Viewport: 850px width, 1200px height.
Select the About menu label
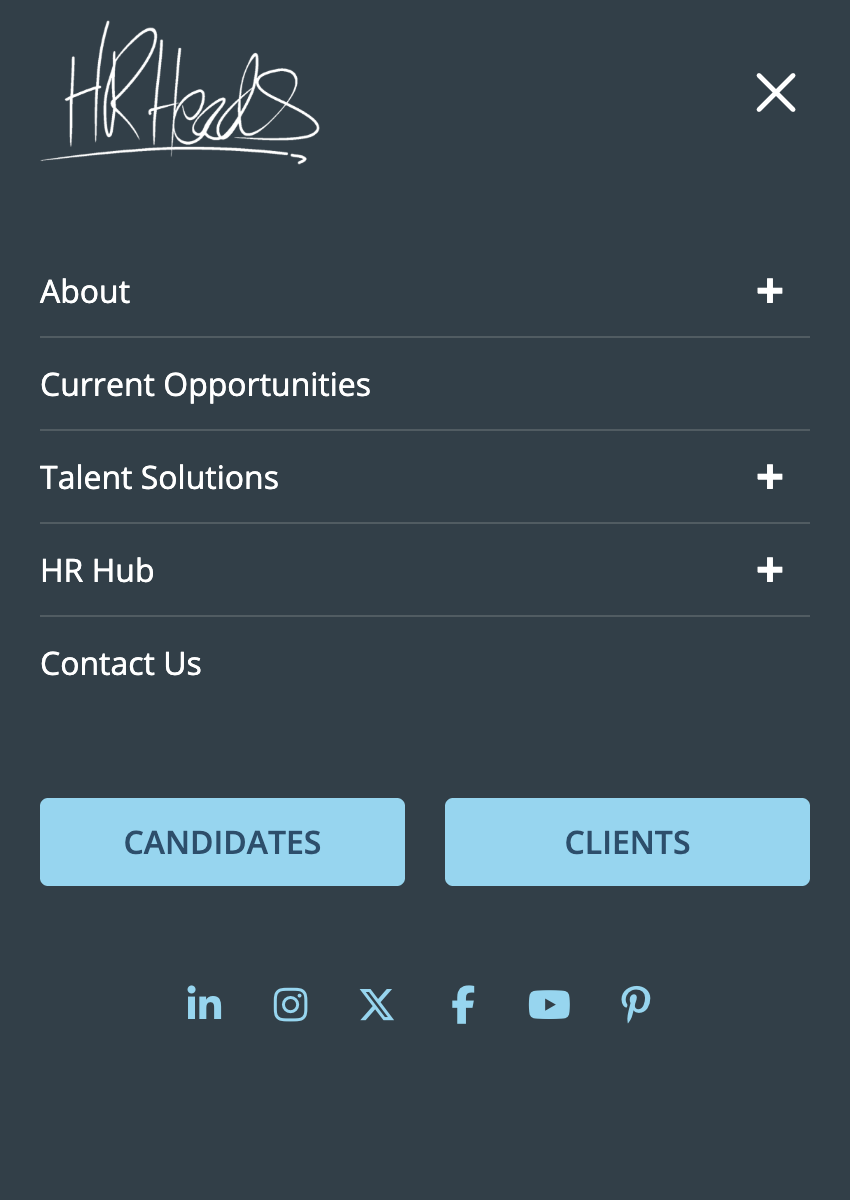[85, 291]
